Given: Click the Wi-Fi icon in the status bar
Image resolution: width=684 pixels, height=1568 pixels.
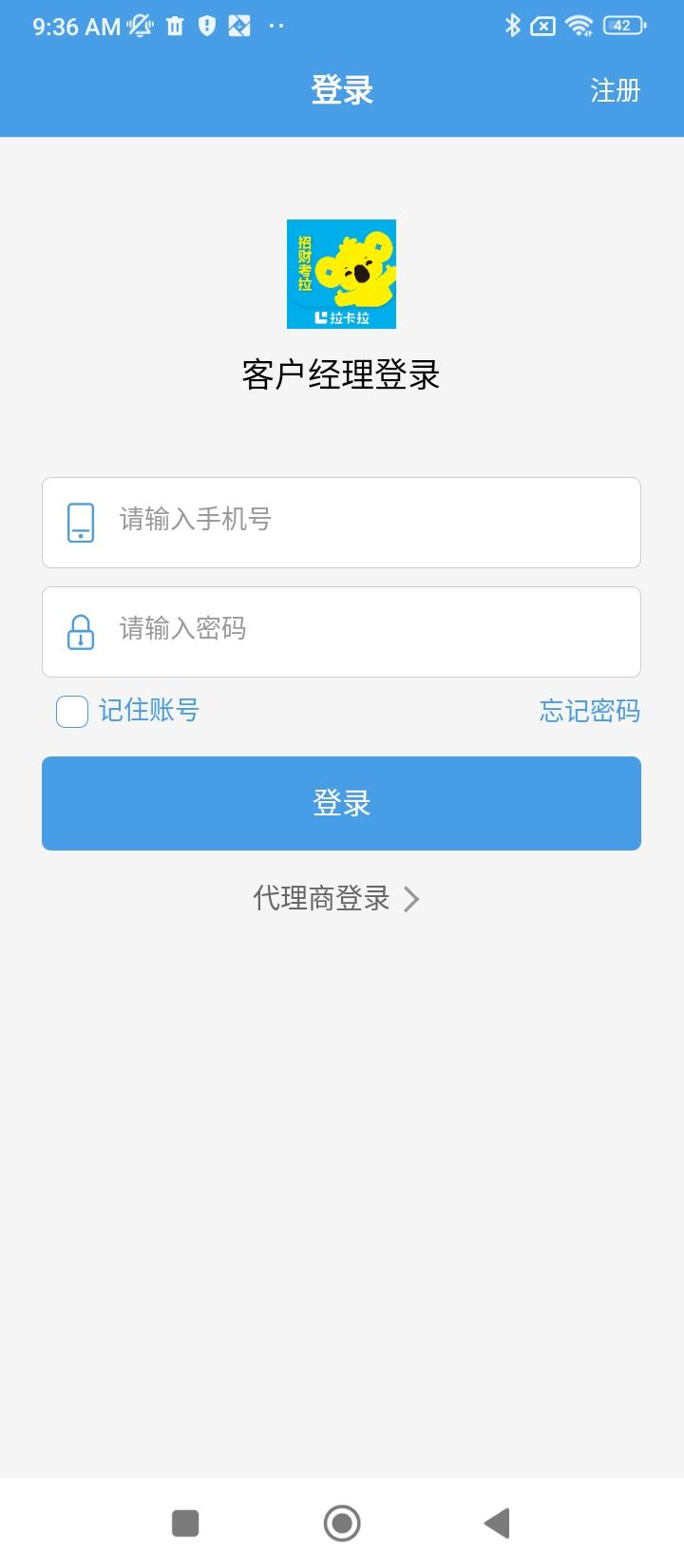Looking at the screenshot, I should click(x=578, y=26).
